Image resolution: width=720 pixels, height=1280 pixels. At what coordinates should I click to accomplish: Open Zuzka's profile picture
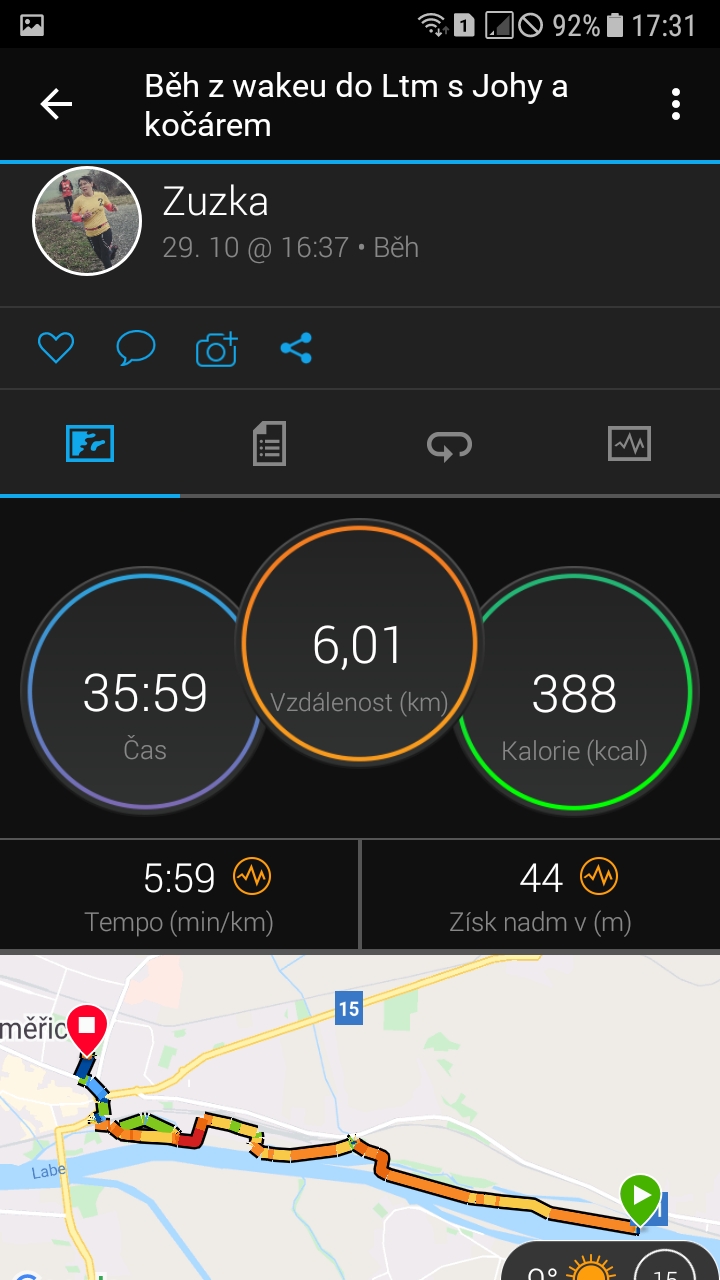88,221
